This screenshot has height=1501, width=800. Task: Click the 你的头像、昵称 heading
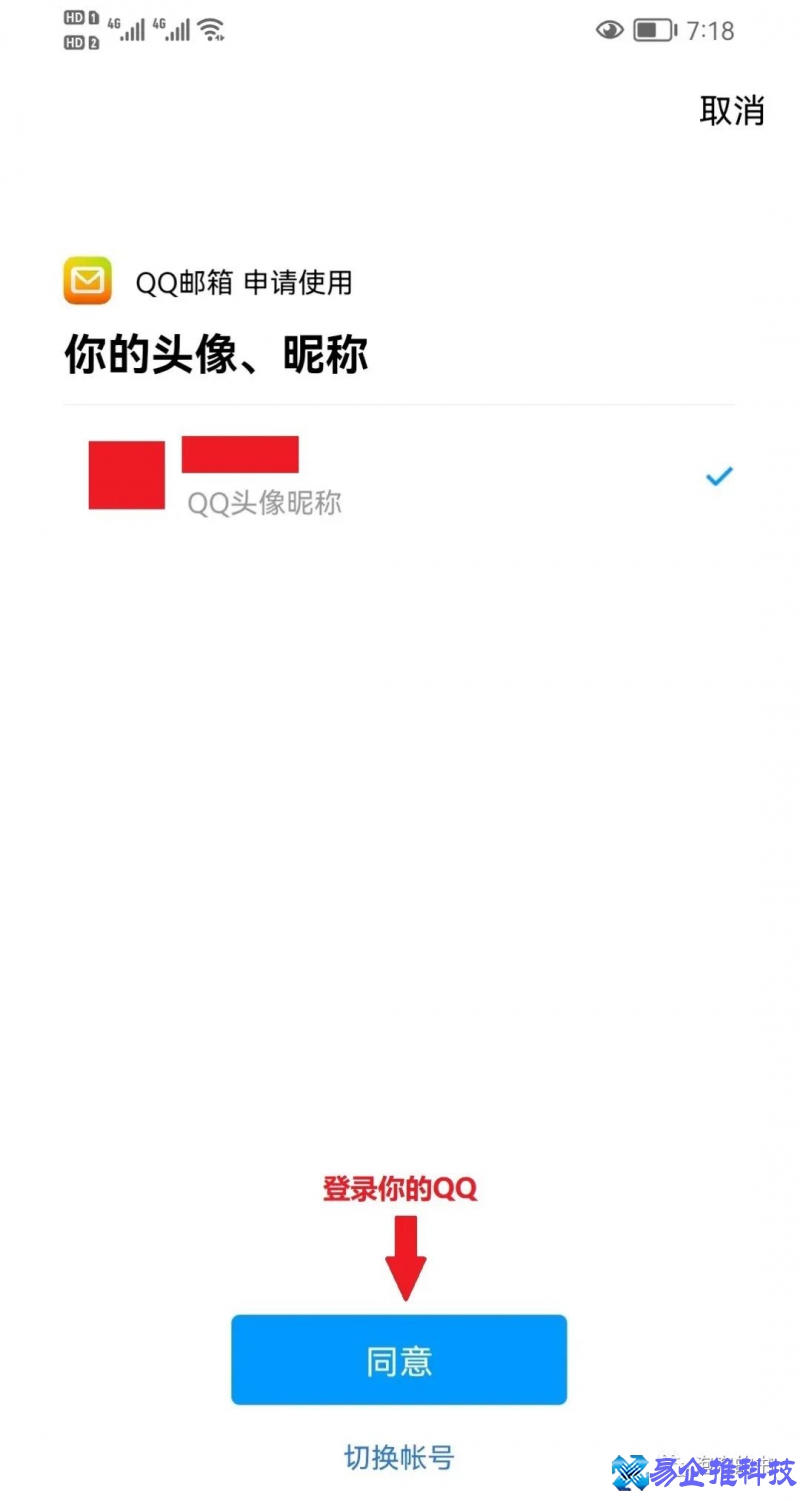click(216, 355)
